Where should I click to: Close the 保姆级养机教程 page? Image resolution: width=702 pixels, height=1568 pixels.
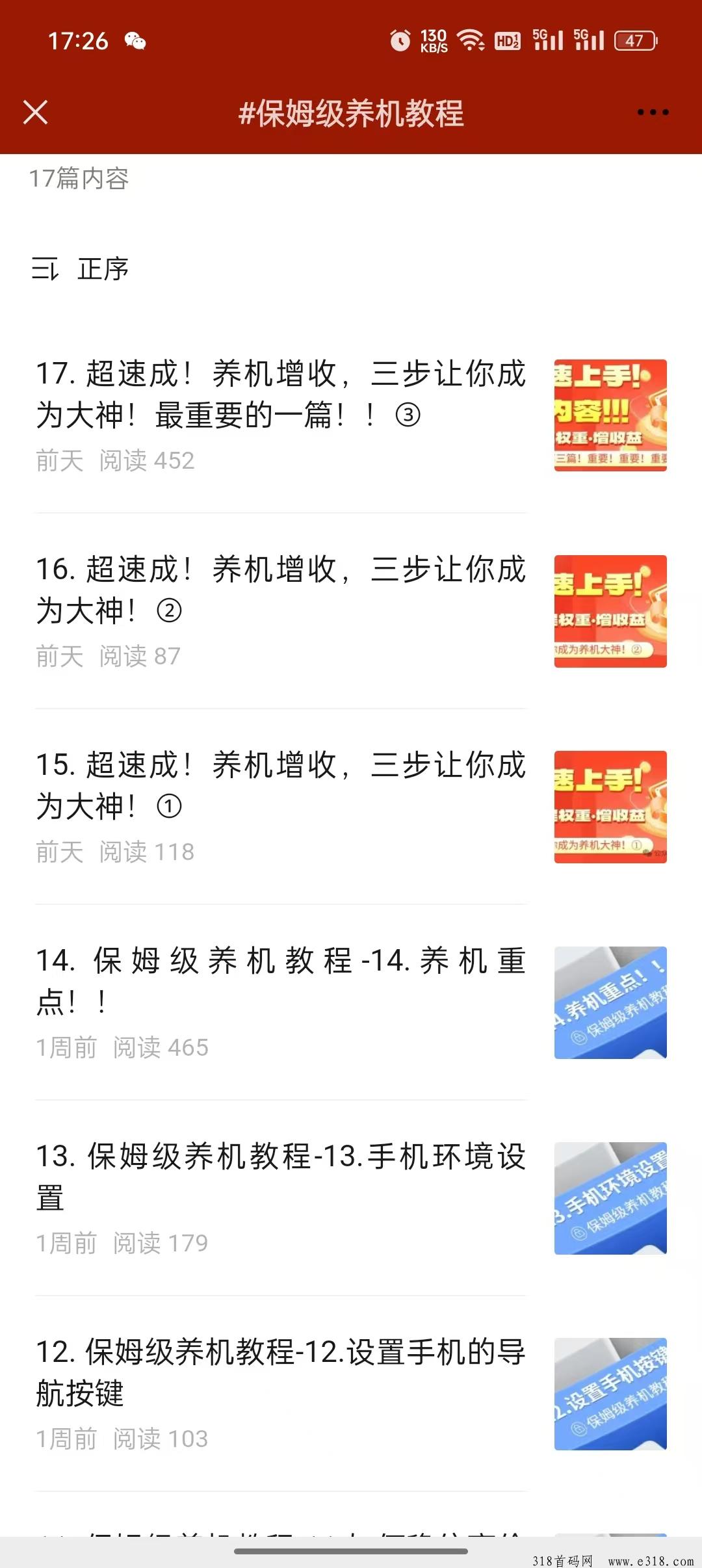[36, 112]
